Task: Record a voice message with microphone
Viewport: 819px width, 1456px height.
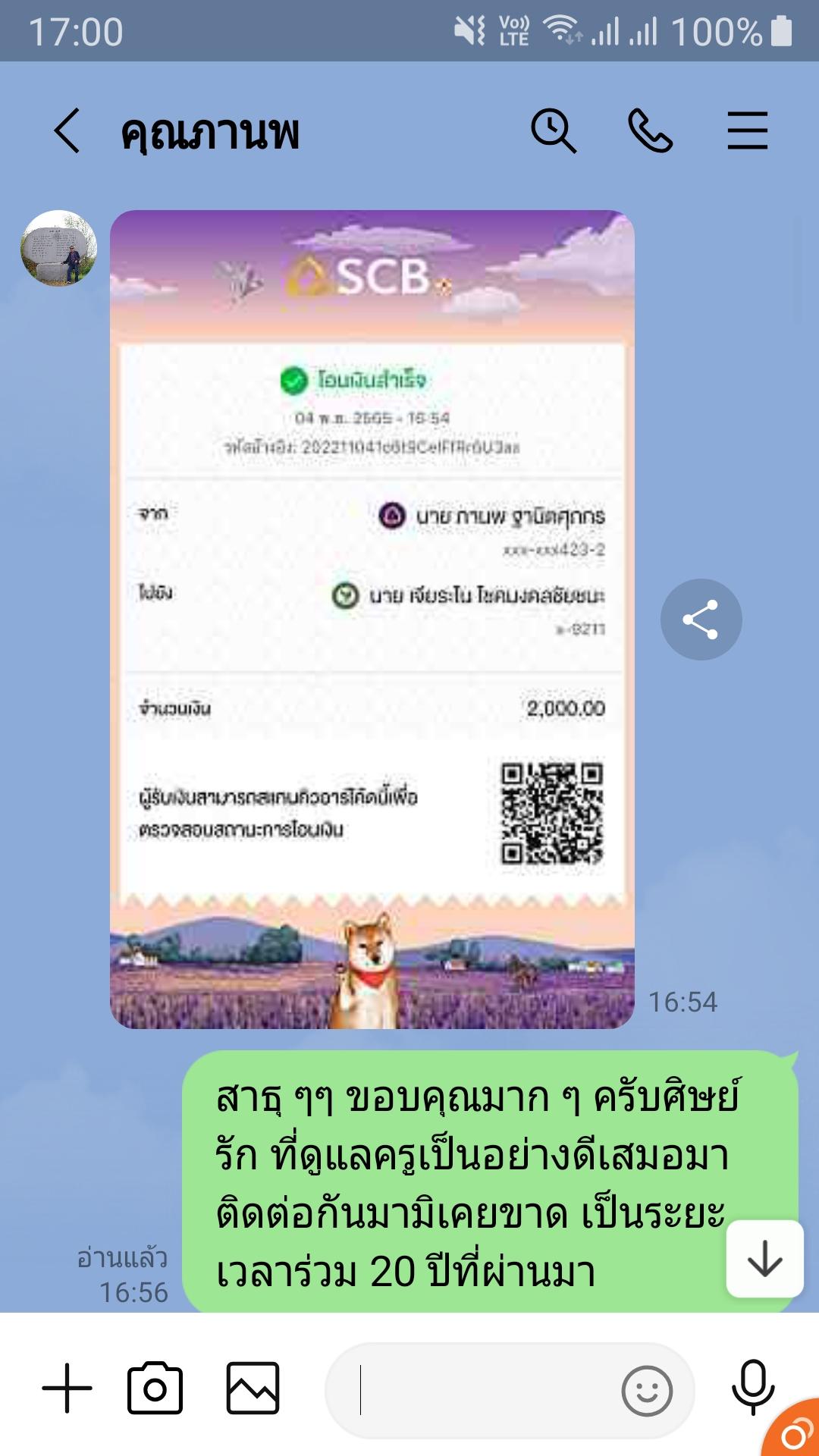Action: [x=752, y=1387]
